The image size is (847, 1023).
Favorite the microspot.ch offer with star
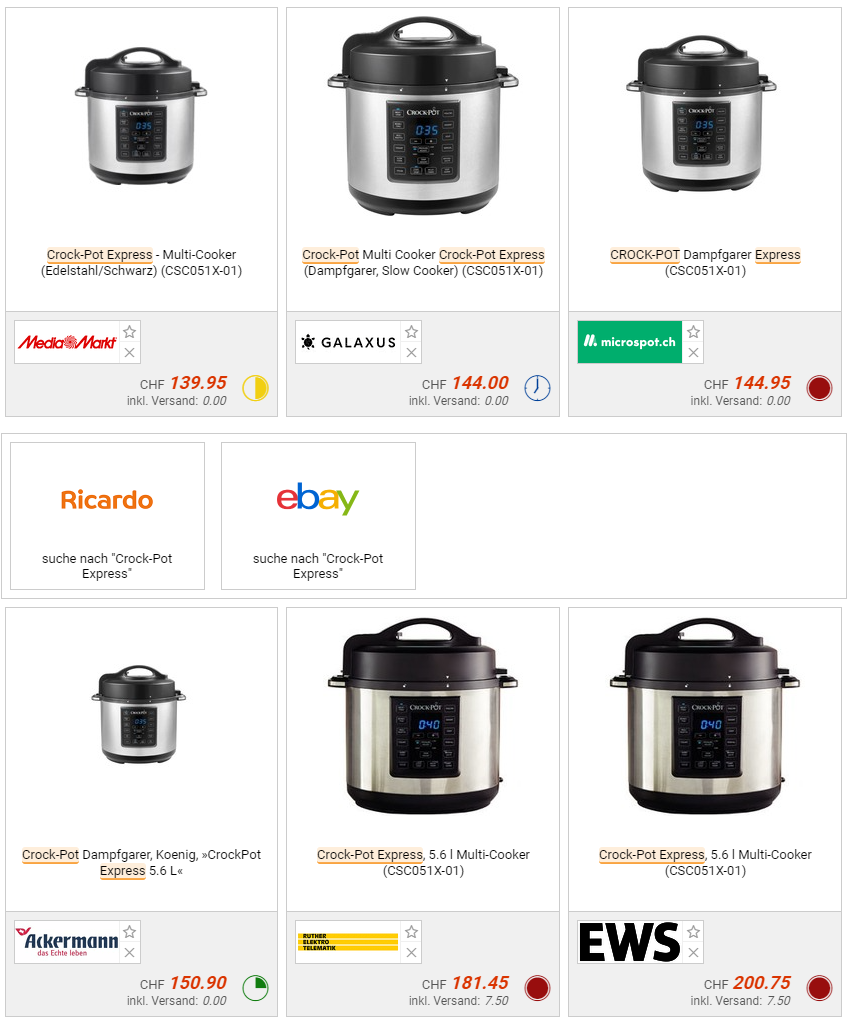(x=693, y=332)
